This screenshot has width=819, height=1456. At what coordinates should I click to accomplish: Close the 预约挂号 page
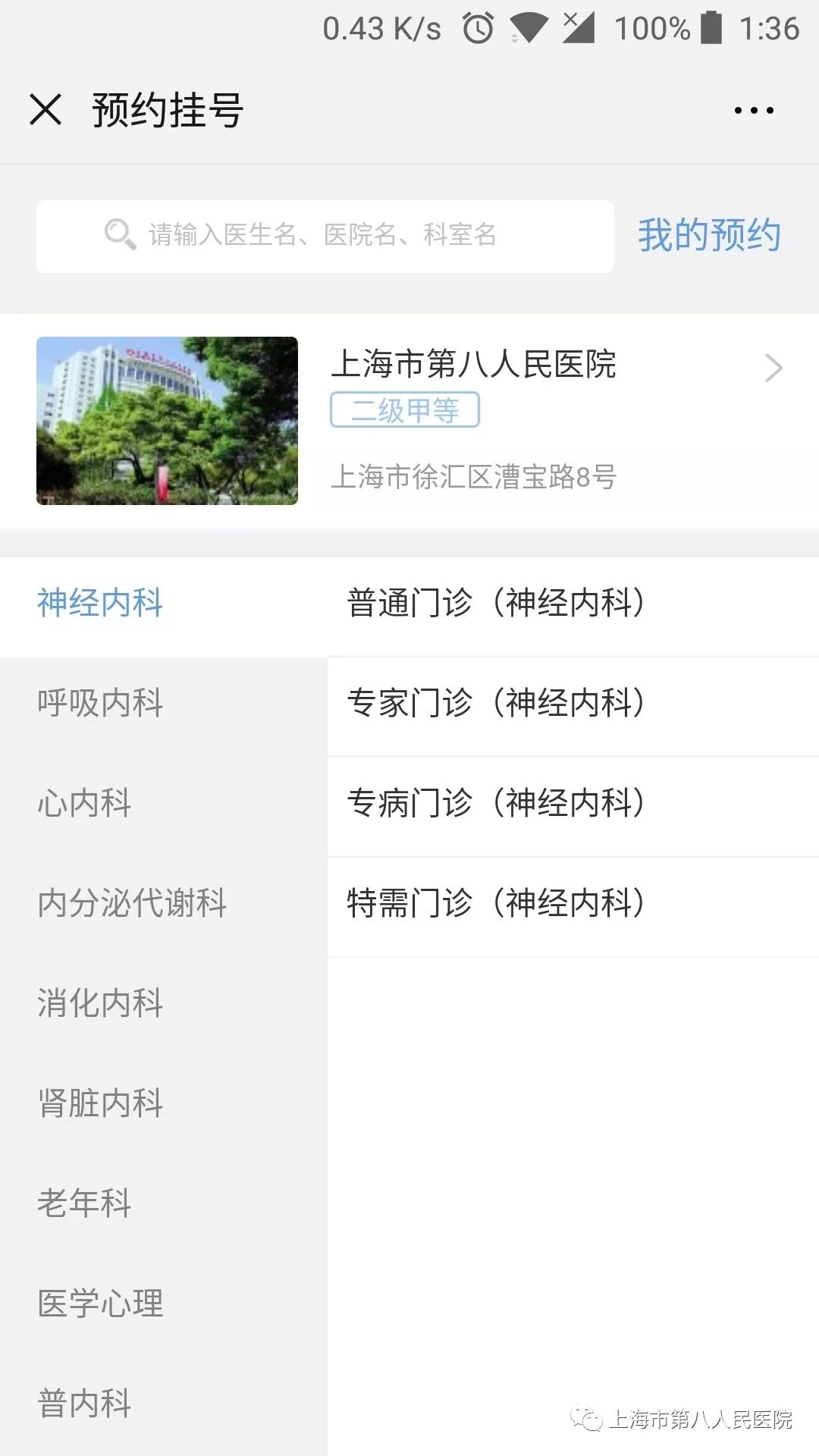(45, 110)
